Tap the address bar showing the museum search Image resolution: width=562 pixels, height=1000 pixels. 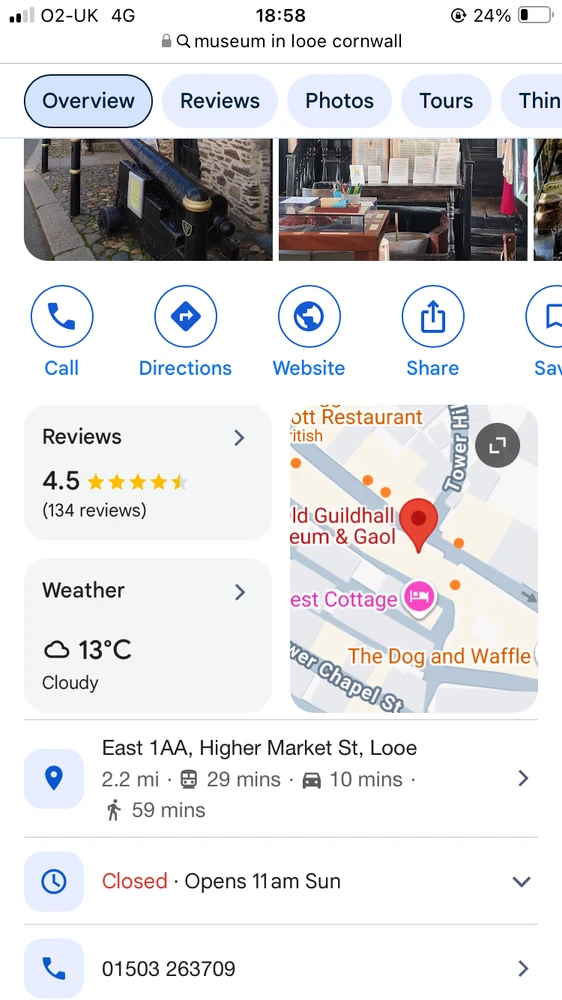[x=281, y=41]
